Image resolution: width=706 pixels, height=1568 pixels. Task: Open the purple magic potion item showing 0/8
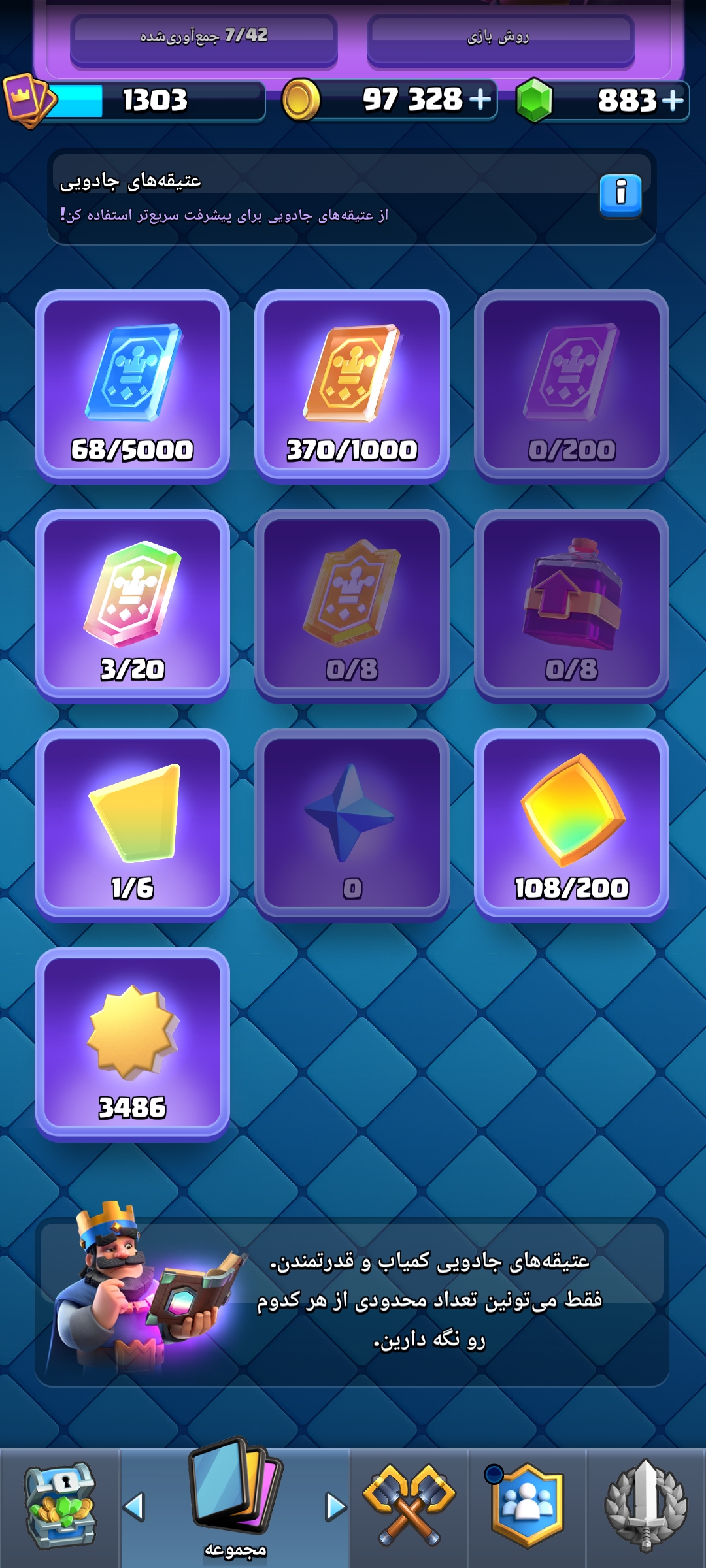tap(571, 606)
